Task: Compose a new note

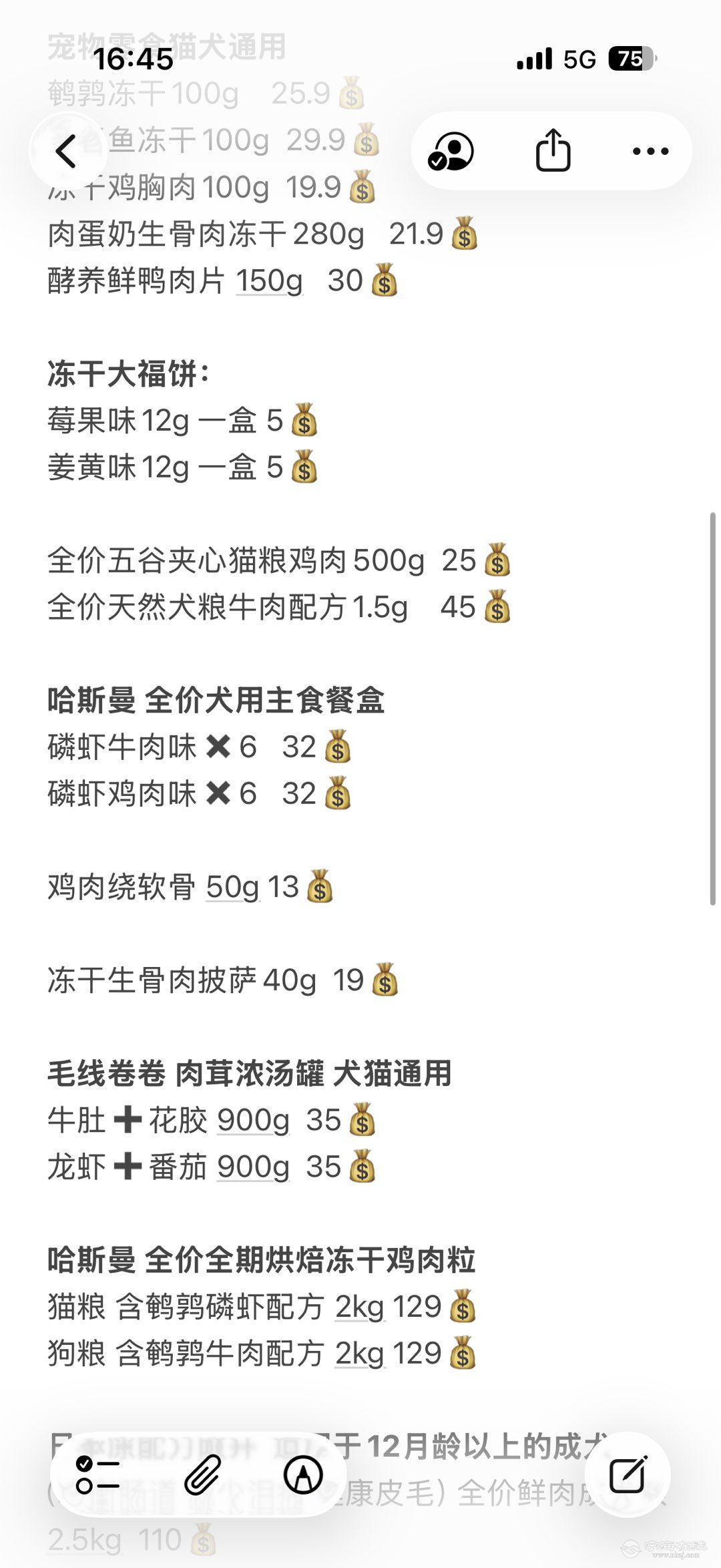Action: tap(628, 1475)
